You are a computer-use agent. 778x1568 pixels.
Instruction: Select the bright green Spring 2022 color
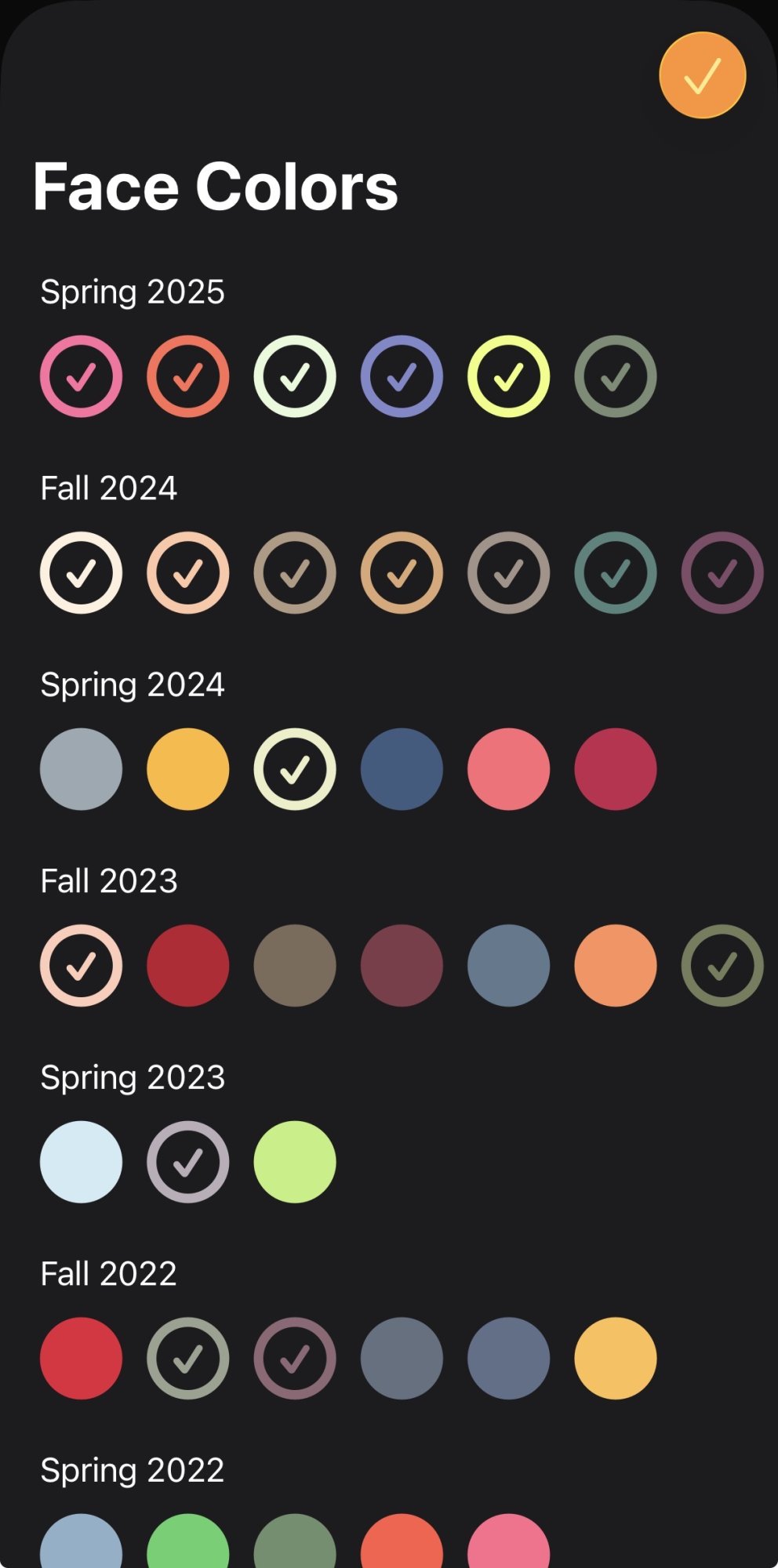[188, 1544]
